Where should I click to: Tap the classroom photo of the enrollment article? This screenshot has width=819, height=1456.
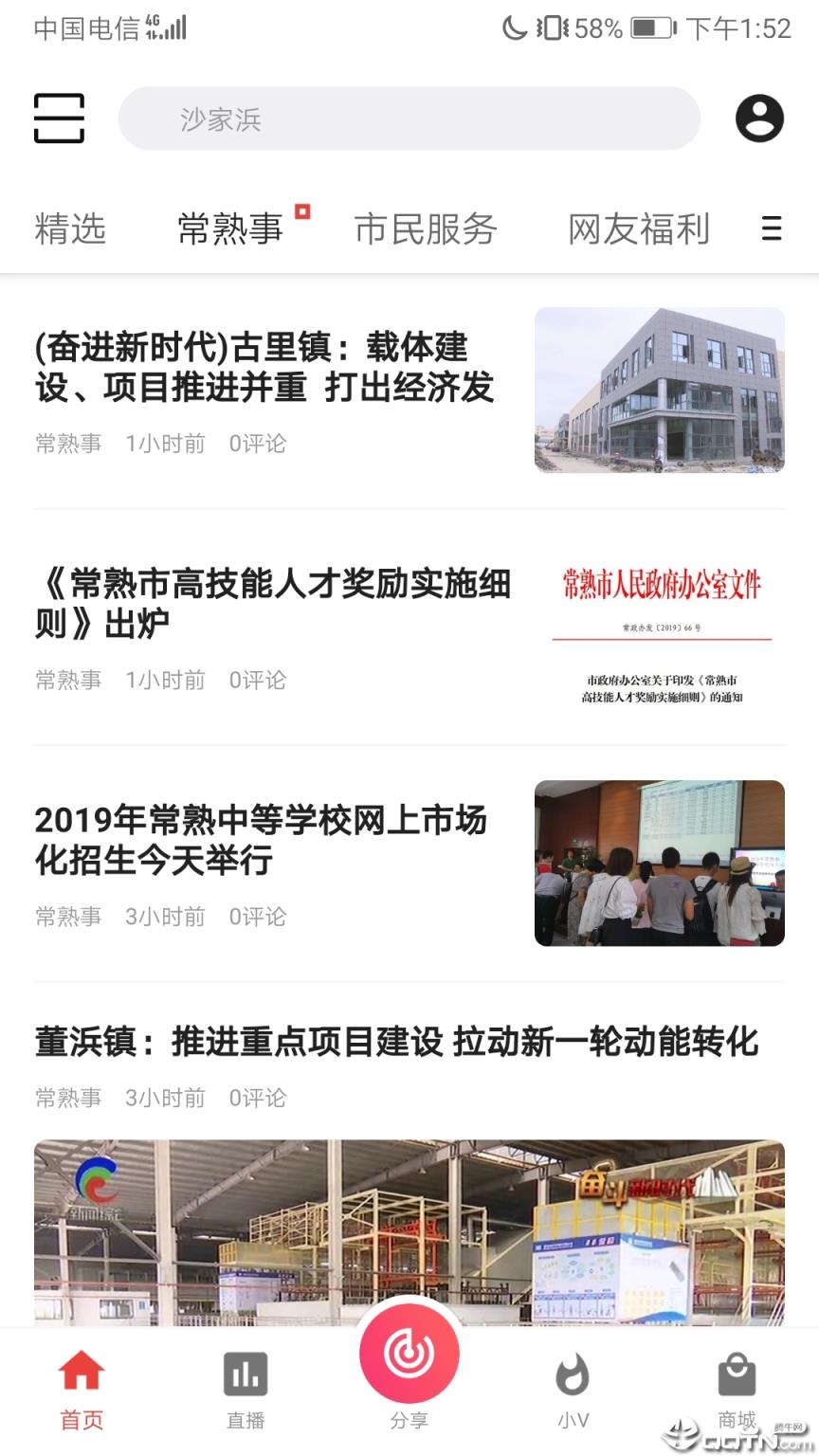point(659,863)
